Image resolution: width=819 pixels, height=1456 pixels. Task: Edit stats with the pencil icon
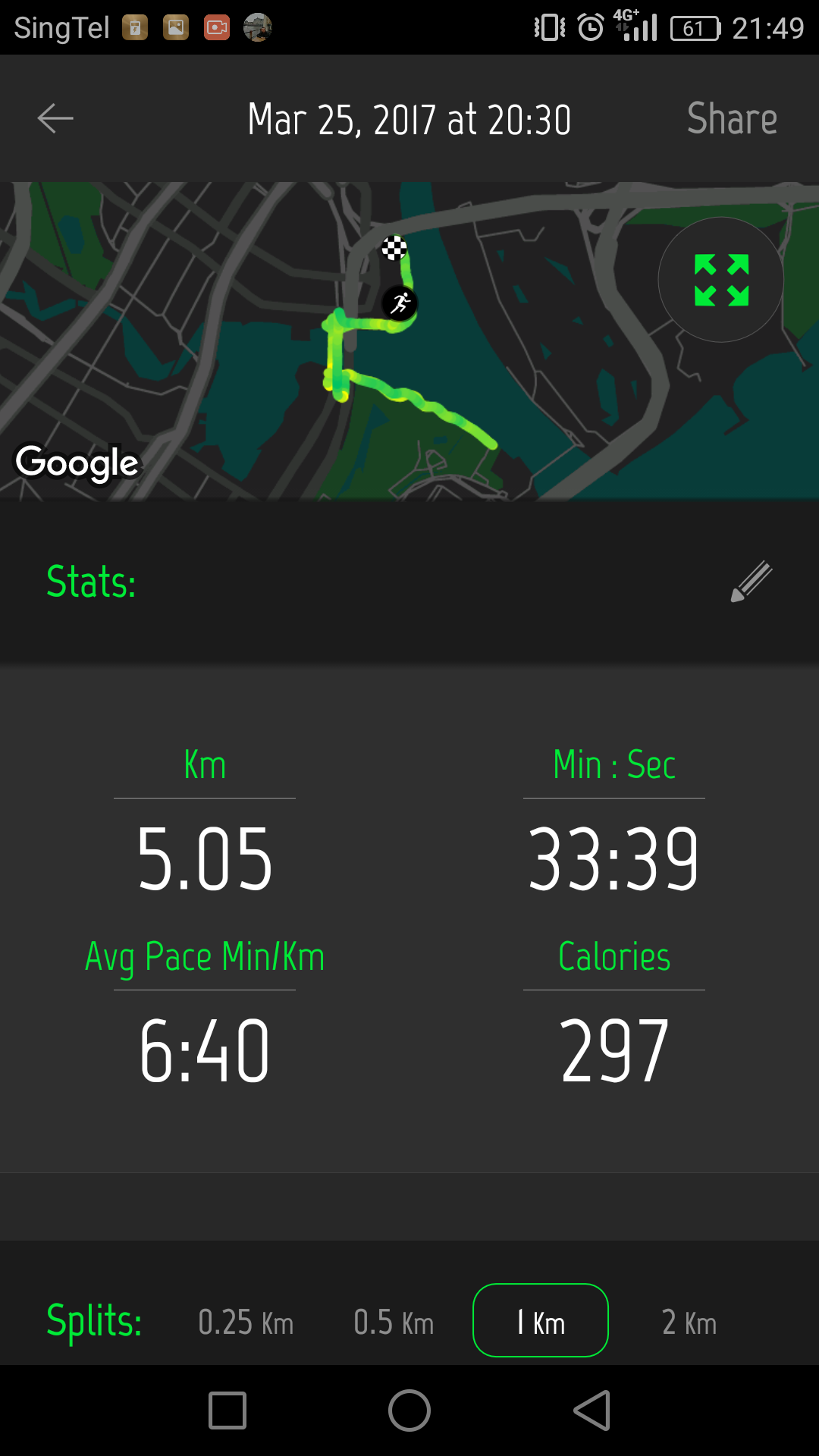[x=752, y=582]
